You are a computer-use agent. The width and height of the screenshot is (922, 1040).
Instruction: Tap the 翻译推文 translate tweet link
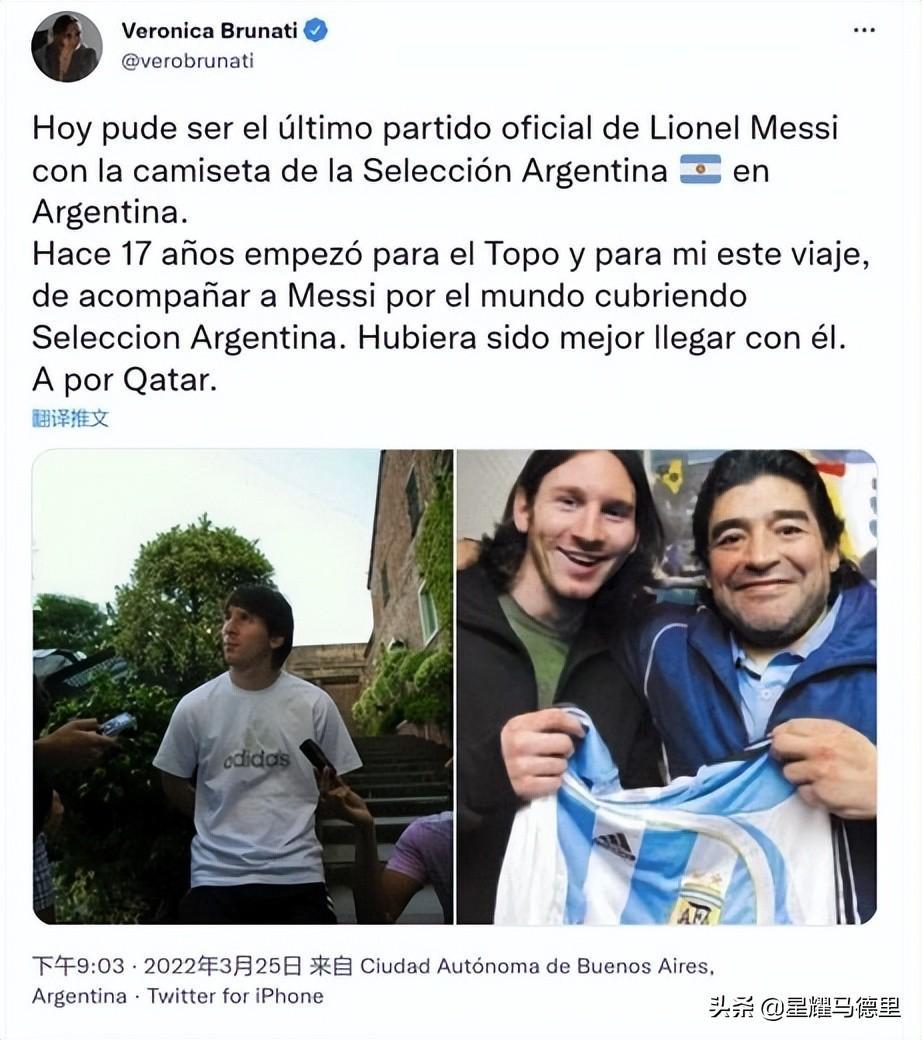(x=70, y=418)
